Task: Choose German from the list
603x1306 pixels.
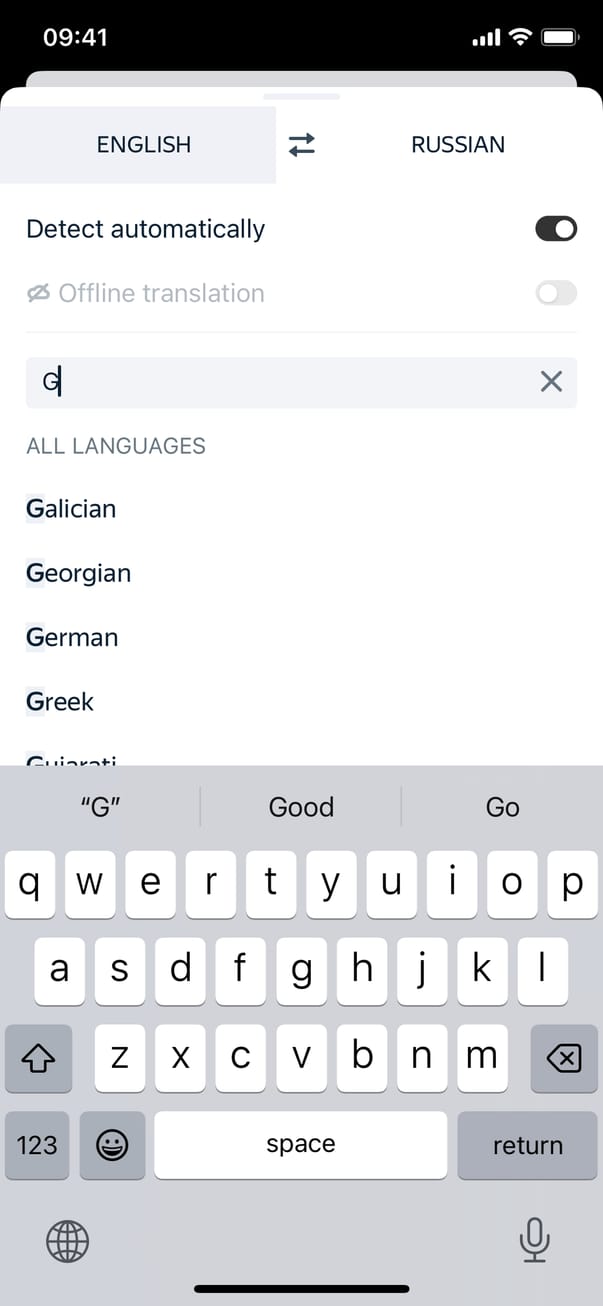Action: pos(72,637)
